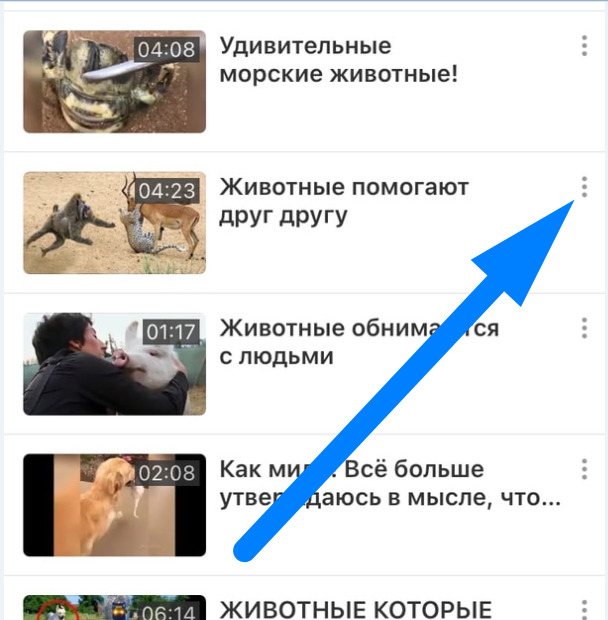The width and height of the screenshot is (608, 620).
Task: Play the ЖИВОТНЫЕ КОТОРЫЕ video
Action: [114, 608]
